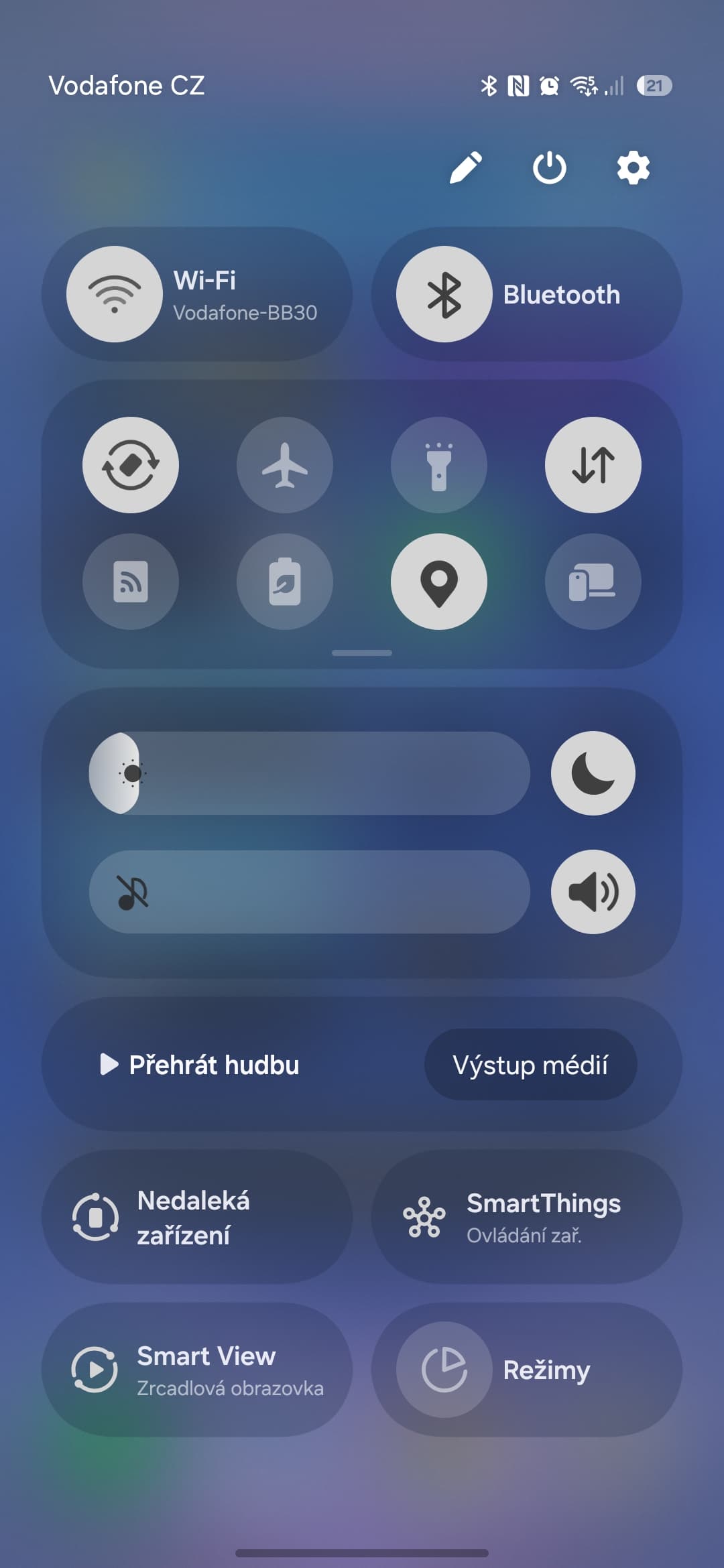The width and height of the screenshot is (724, 1568).
Task: Turn on power saving mode
Action: pyautogui.click(x=285, y=582)
